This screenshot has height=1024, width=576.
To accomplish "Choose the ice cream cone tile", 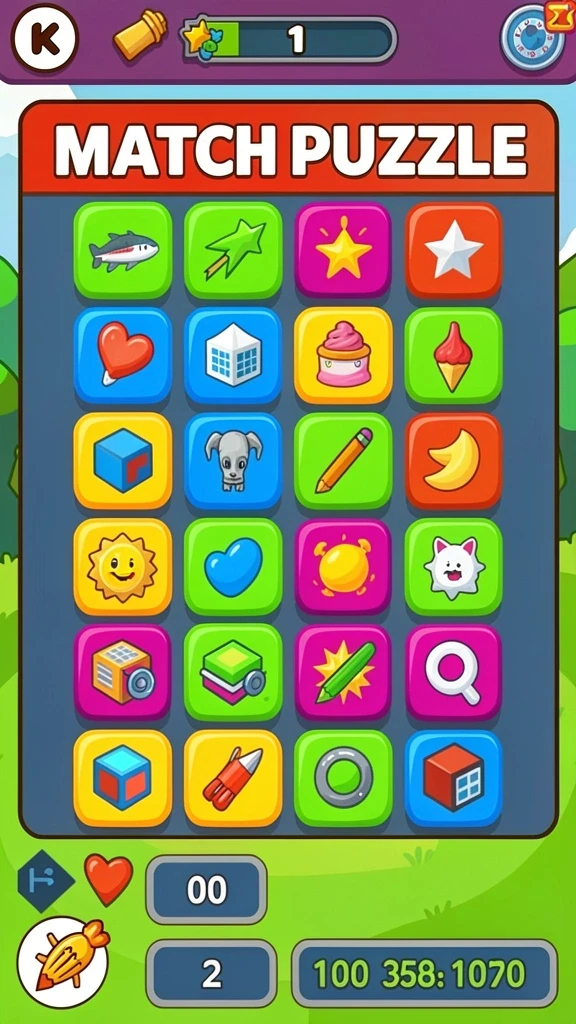I will click(454, 356).
